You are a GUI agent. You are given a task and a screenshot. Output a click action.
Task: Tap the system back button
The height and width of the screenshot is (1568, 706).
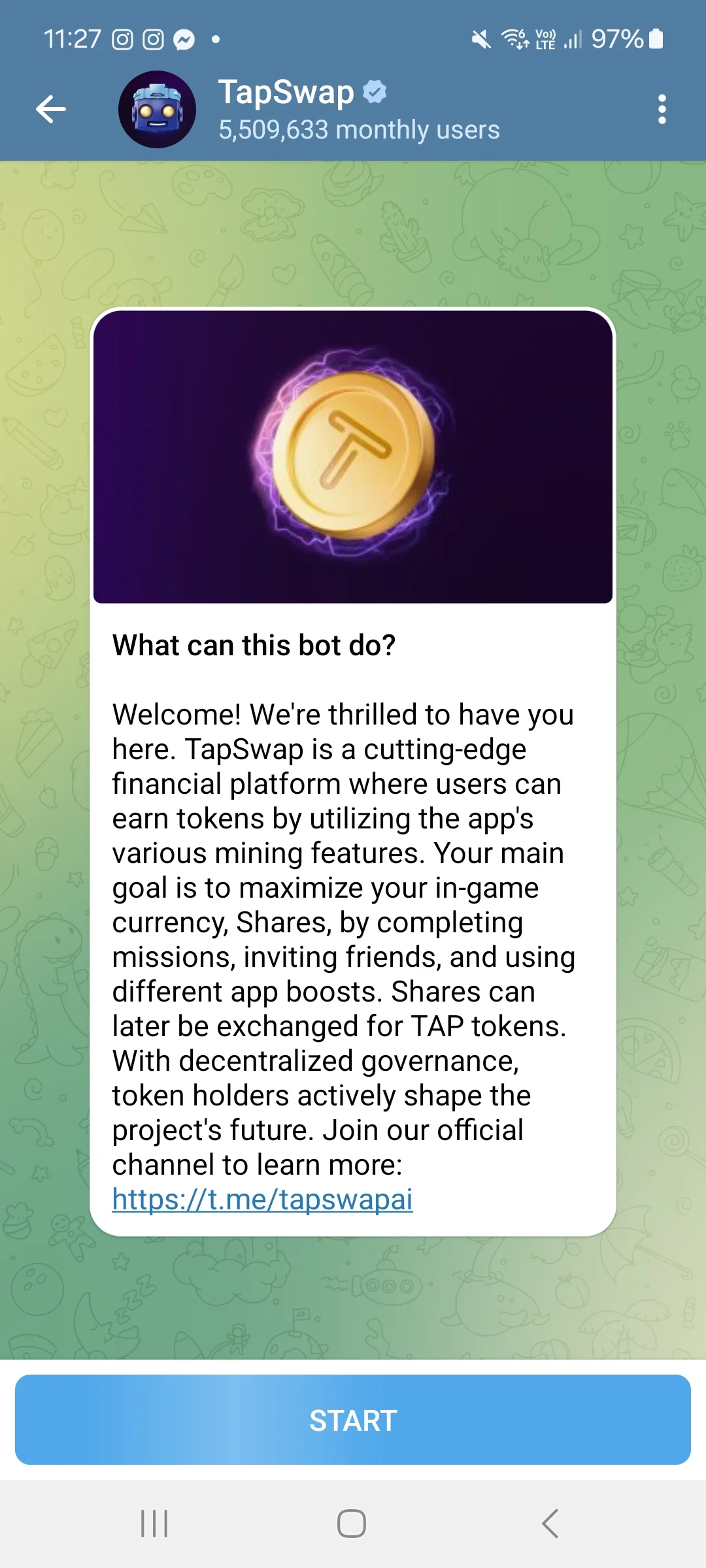550,1524
